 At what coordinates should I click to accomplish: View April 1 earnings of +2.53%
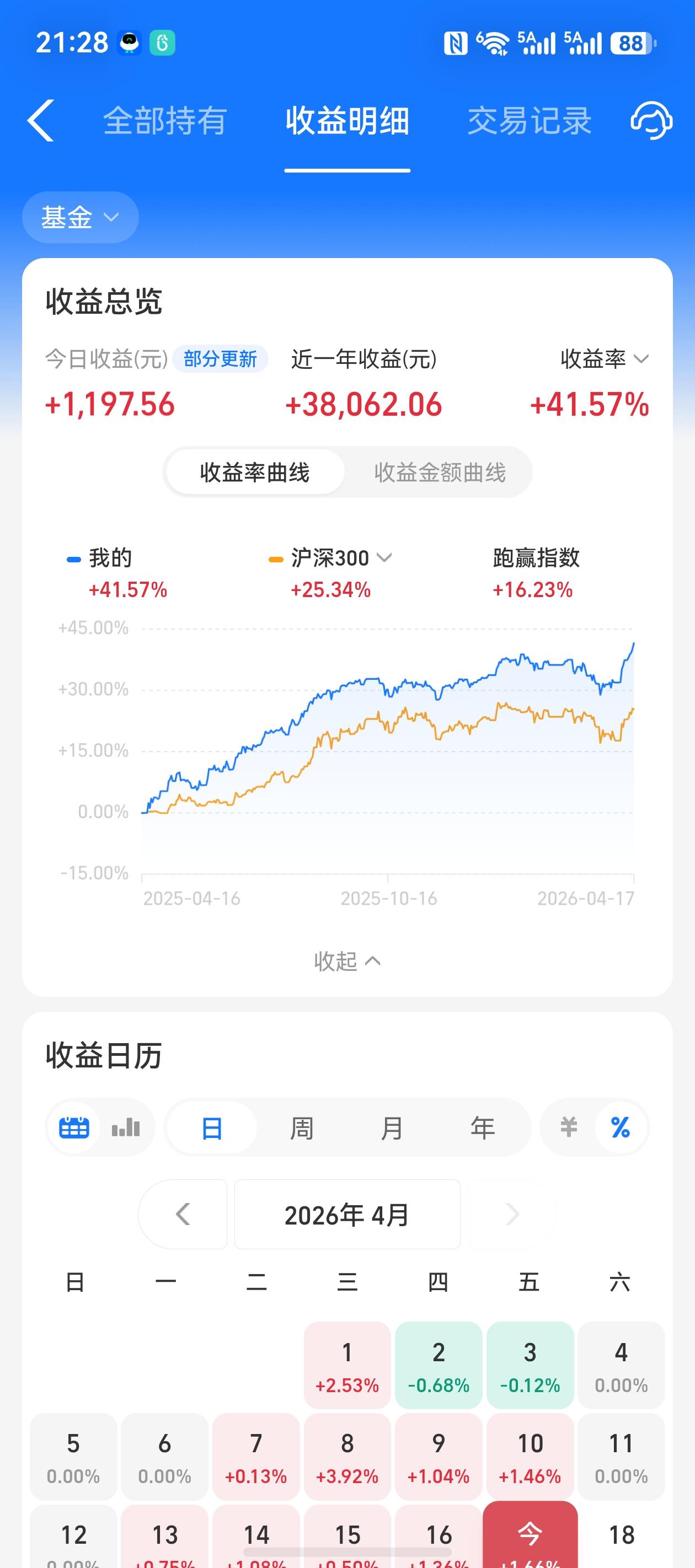(347, 1365)
